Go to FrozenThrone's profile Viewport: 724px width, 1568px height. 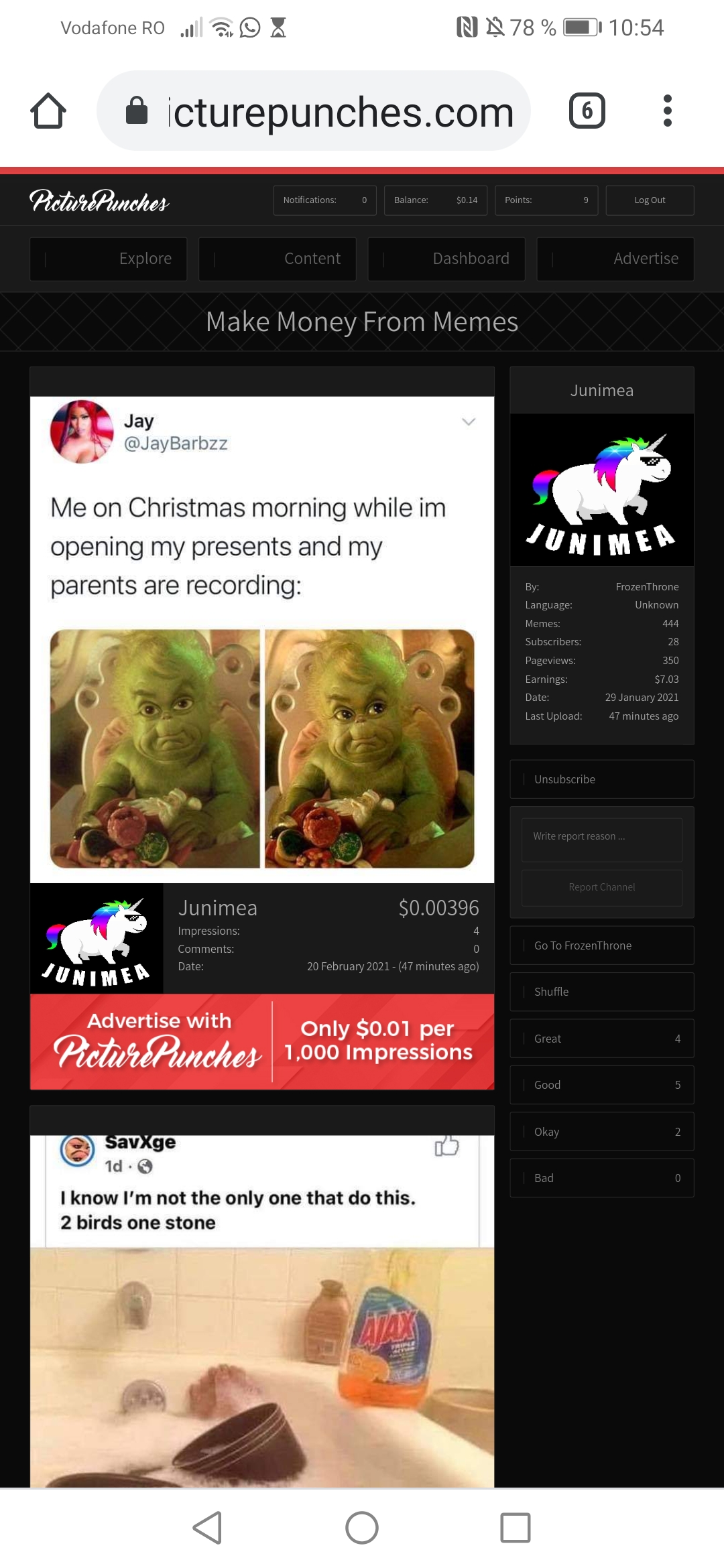tap(602, 945)
